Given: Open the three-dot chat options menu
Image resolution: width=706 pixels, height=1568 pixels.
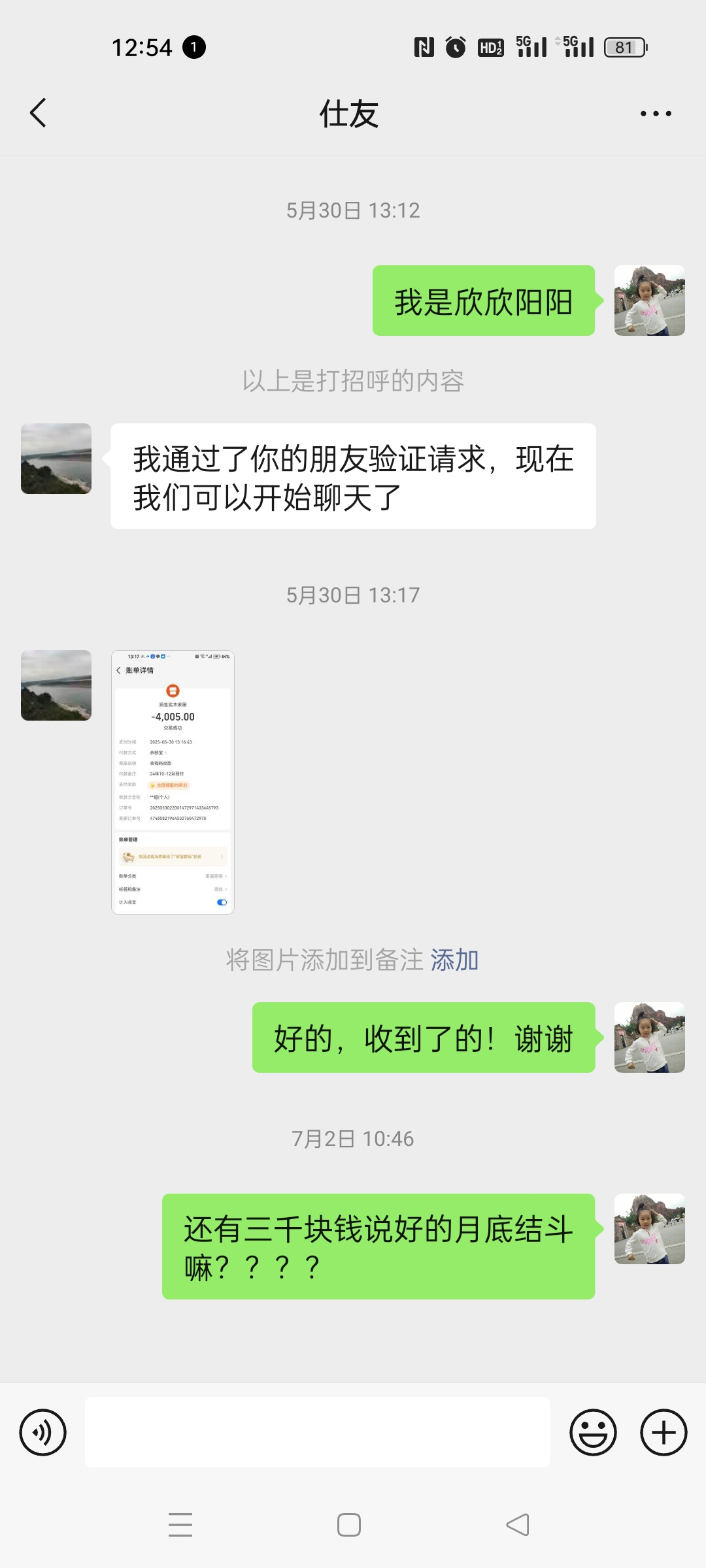Looking at the screenshot, I should [656, 114].
